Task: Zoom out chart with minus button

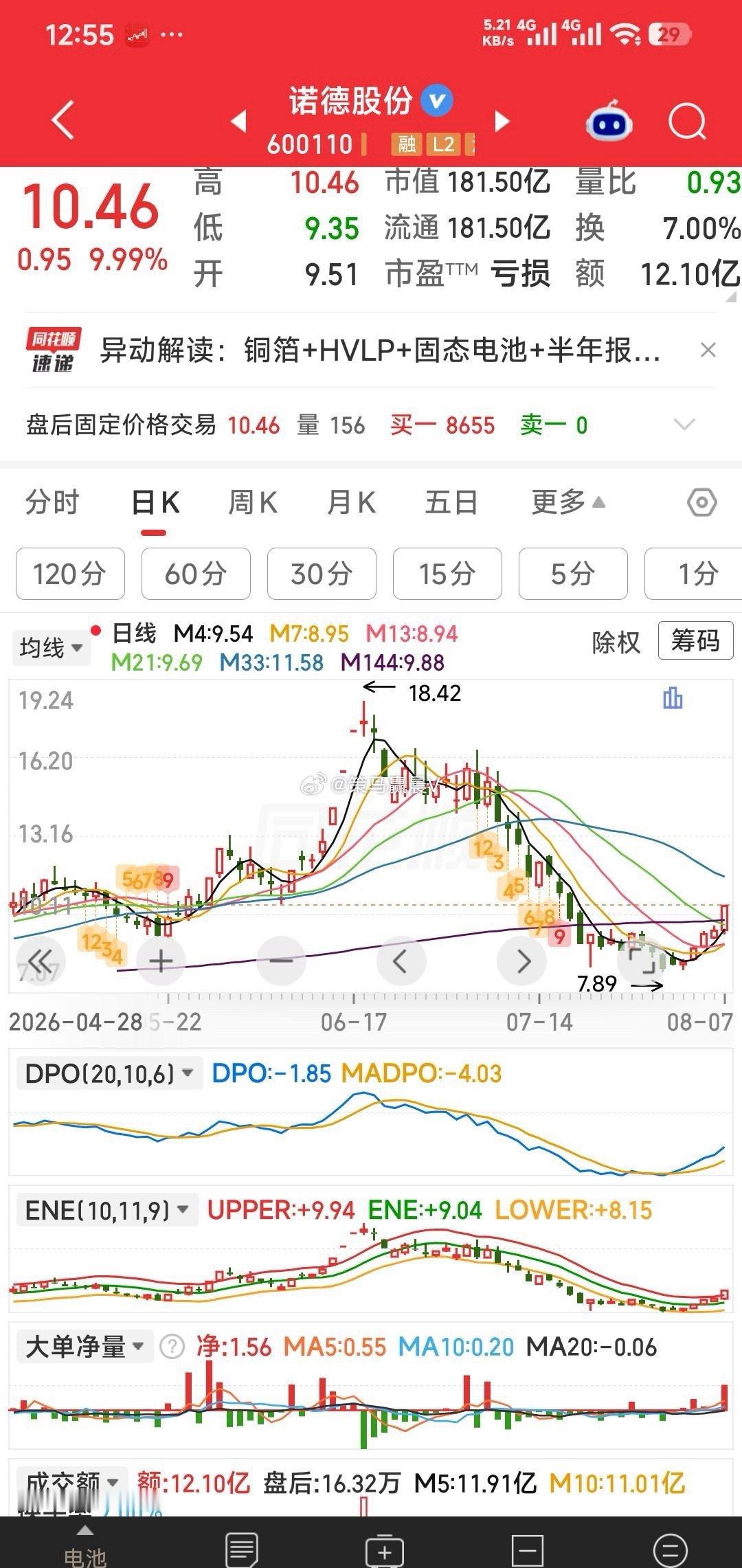Action: [280, 961]
